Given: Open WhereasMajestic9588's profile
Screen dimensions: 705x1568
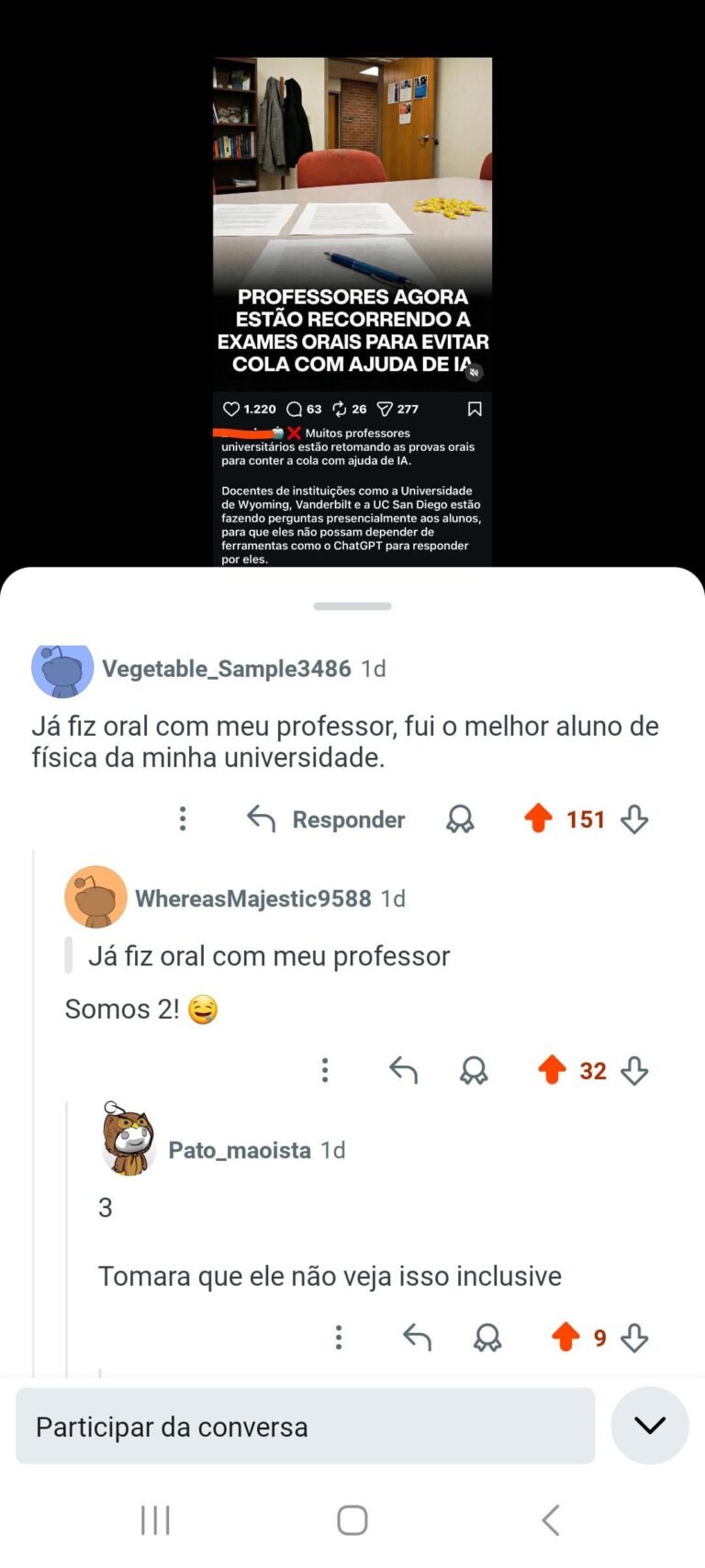Looking at the screenshot, I should click(252, 898).
